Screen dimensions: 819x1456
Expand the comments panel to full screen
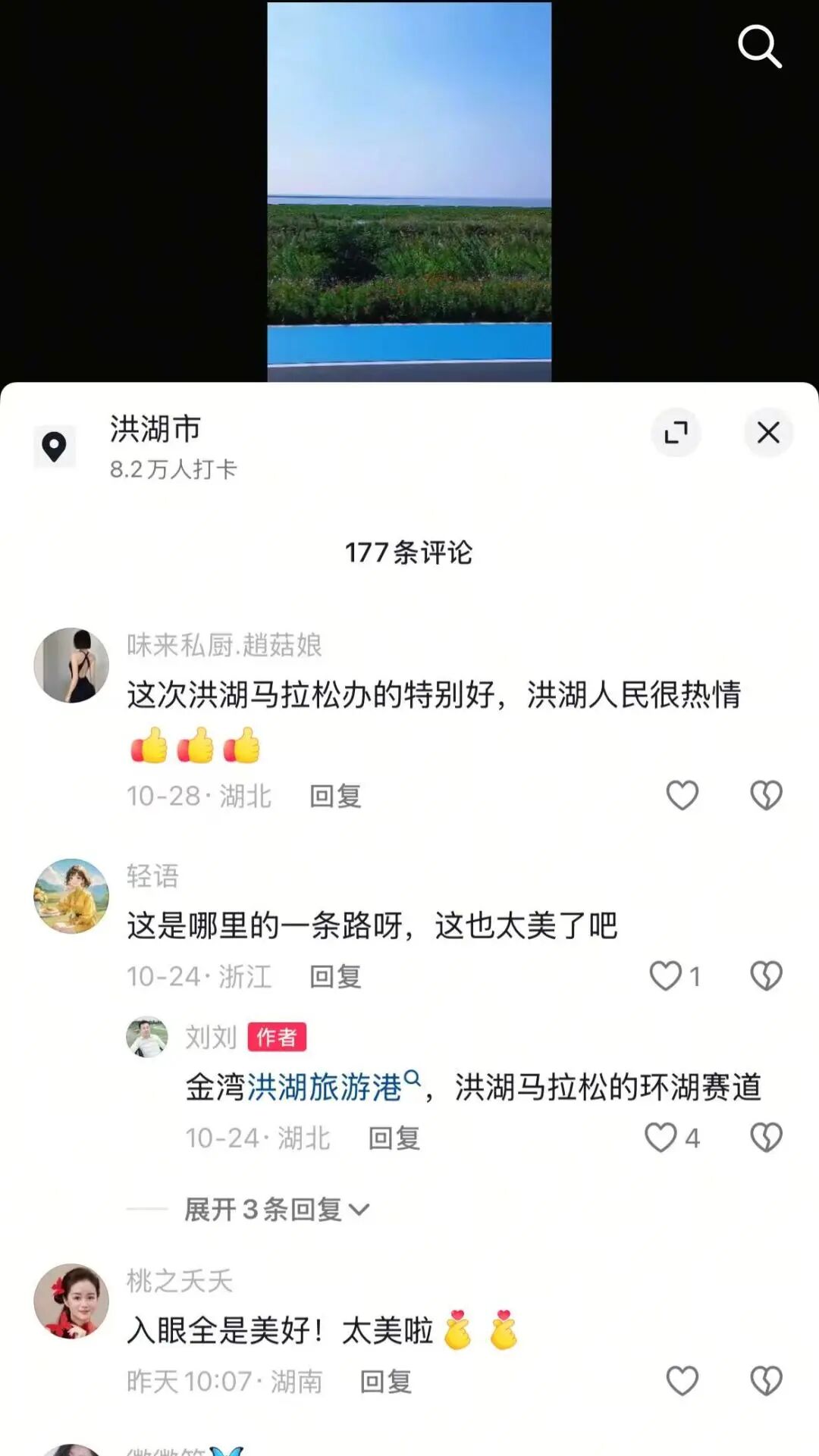[676, 433]
